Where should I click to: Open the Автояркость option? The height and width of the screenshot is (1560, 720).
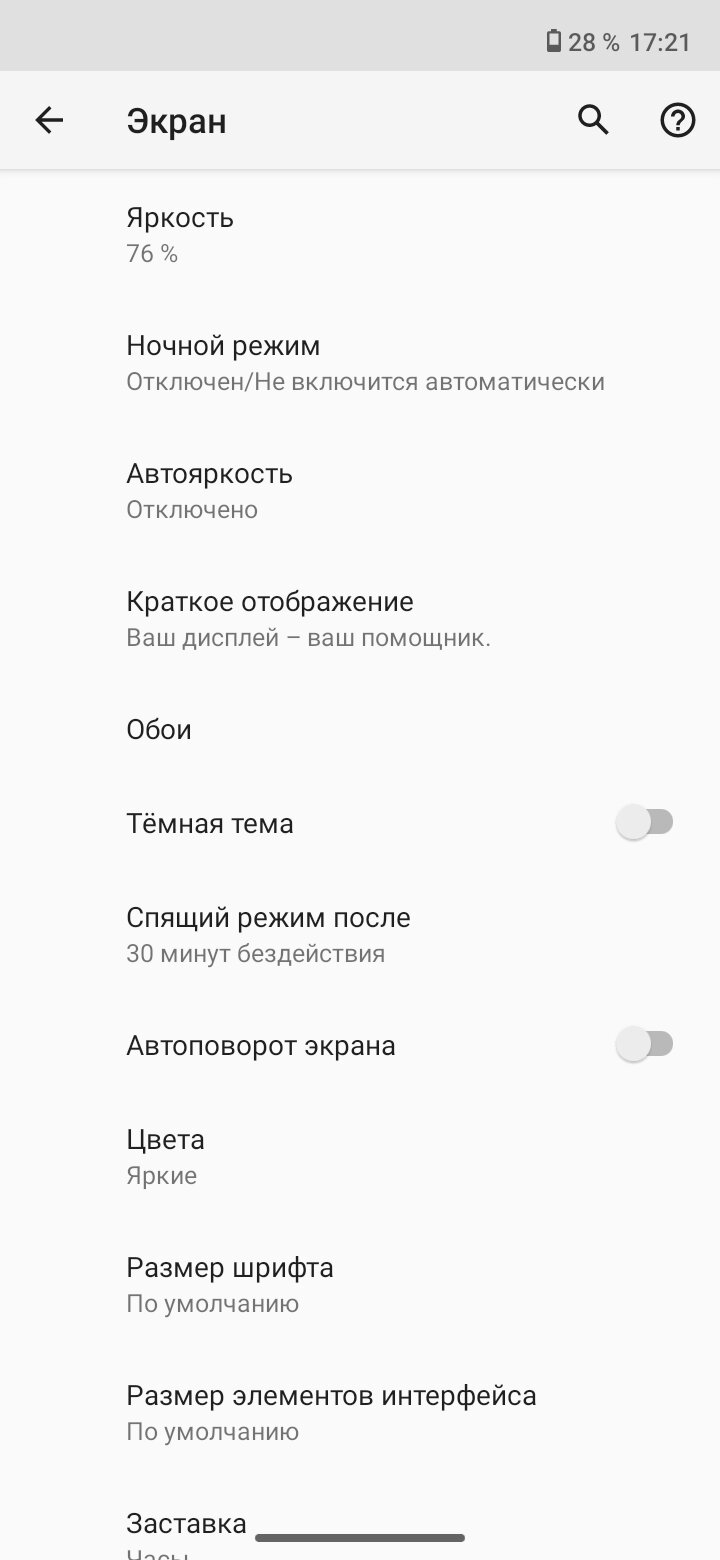360,491
